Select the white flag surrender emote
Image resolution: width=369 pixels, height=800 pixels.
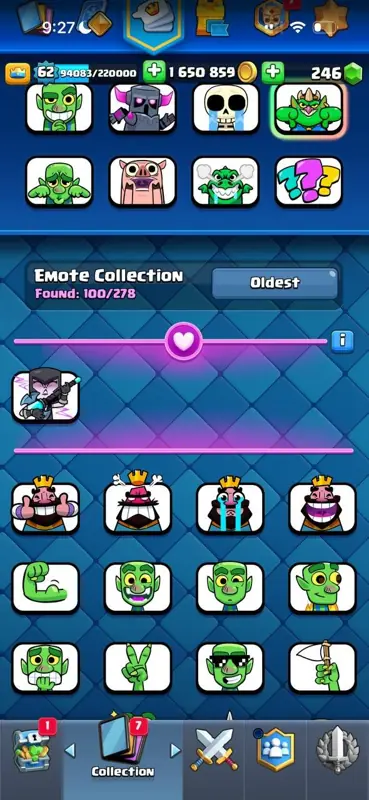[x=323, y=667]
